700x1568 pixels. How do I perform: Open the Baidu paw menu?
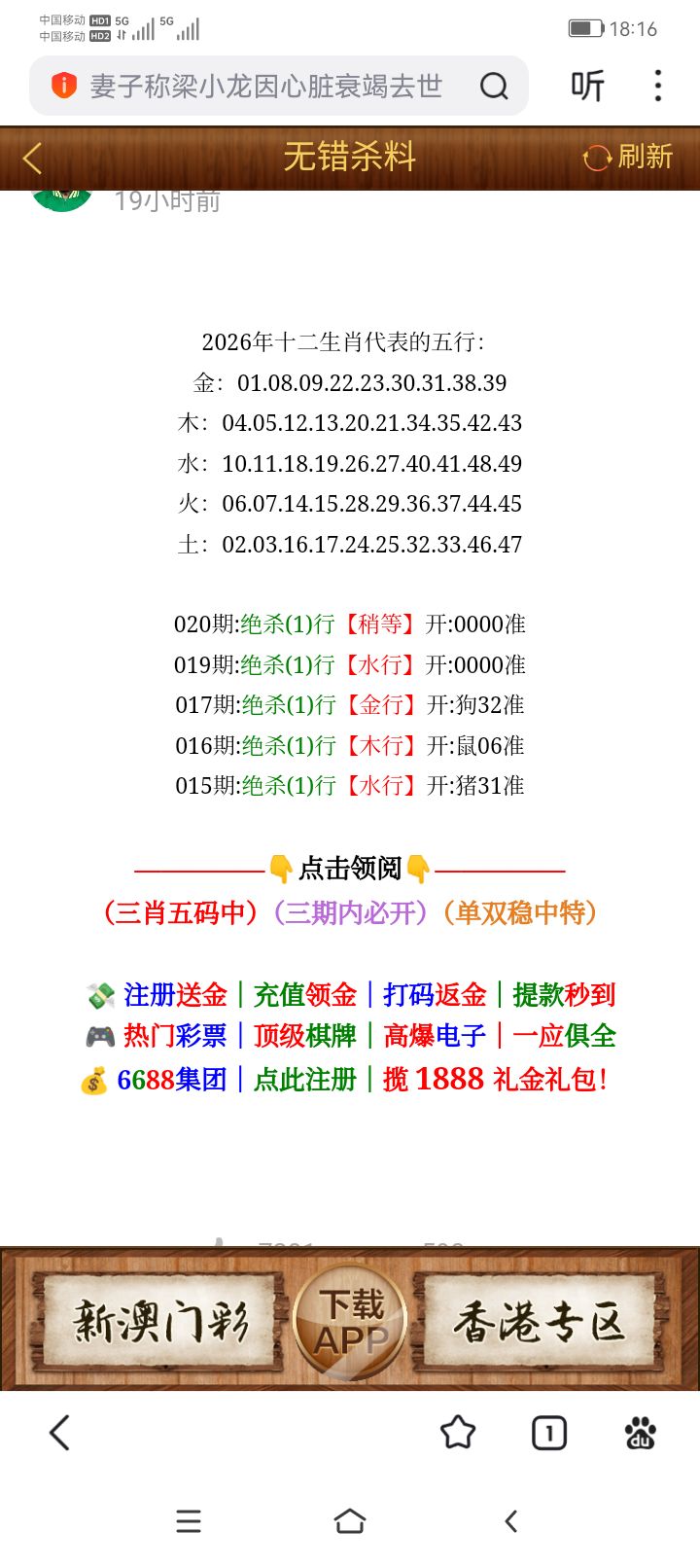click(x=641, y=1433)
